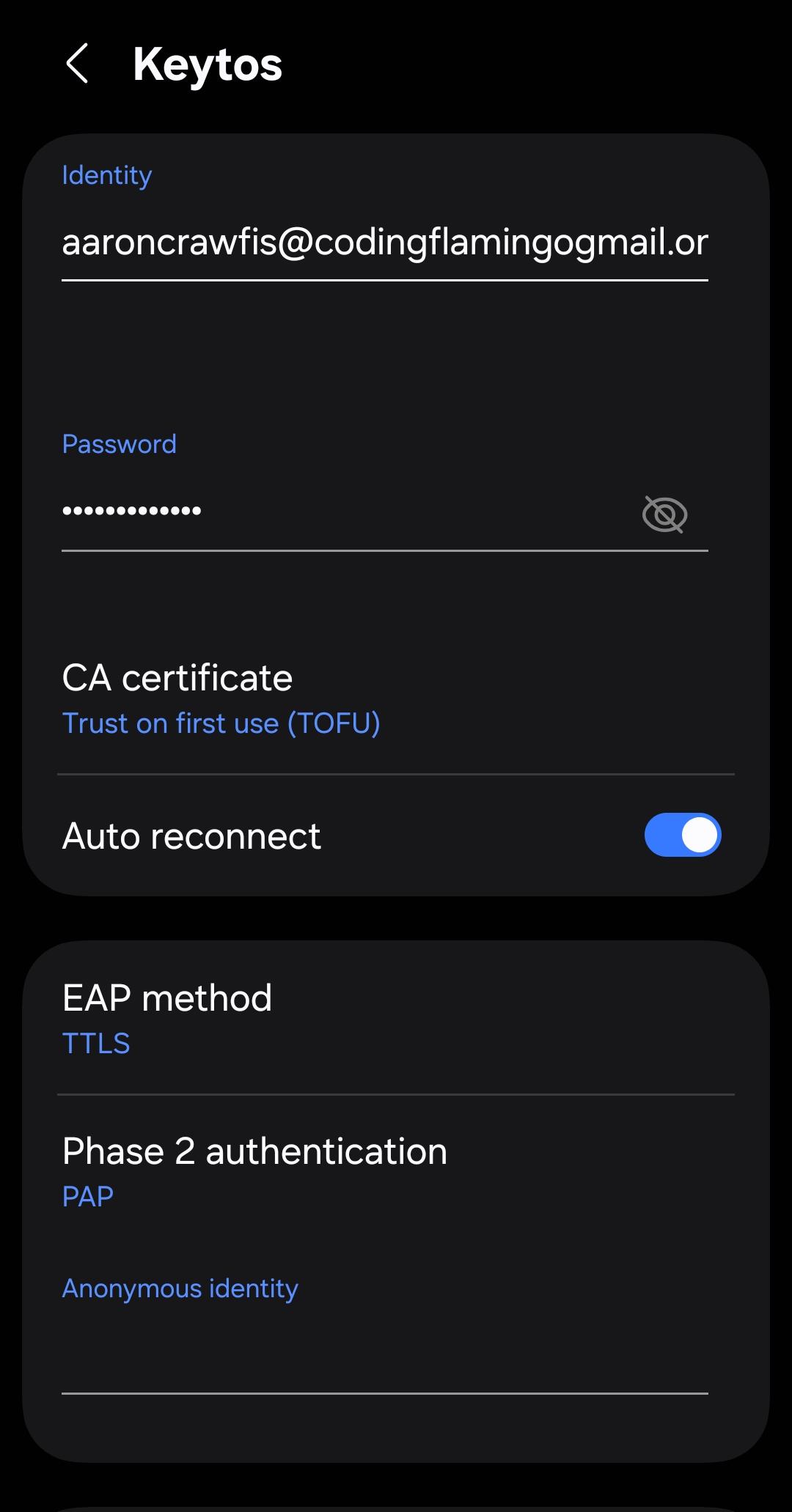Select Trust on first use (TOFU)

tap(221, 723)
